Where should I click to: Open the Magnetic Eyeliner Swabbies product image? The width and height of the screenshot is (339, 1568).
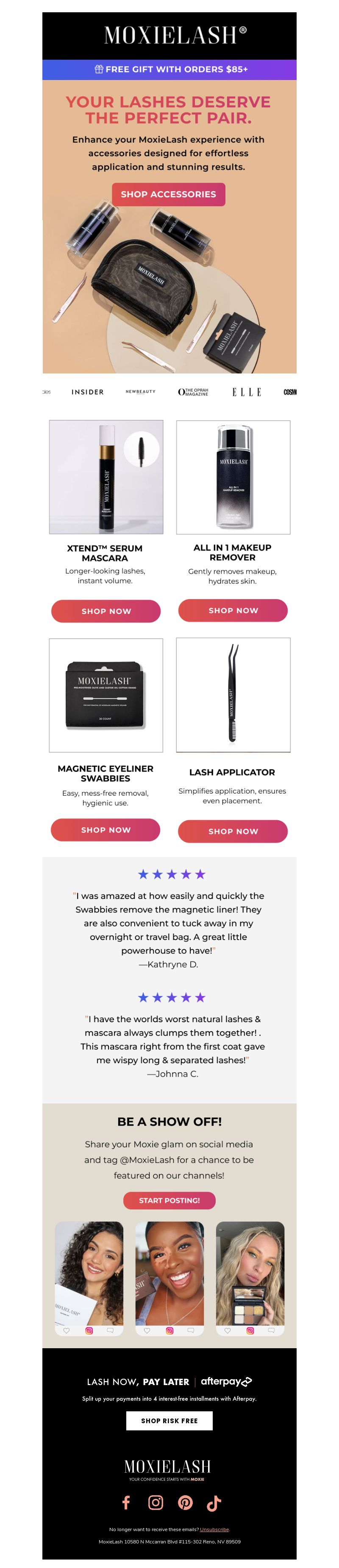coord(106,694)
